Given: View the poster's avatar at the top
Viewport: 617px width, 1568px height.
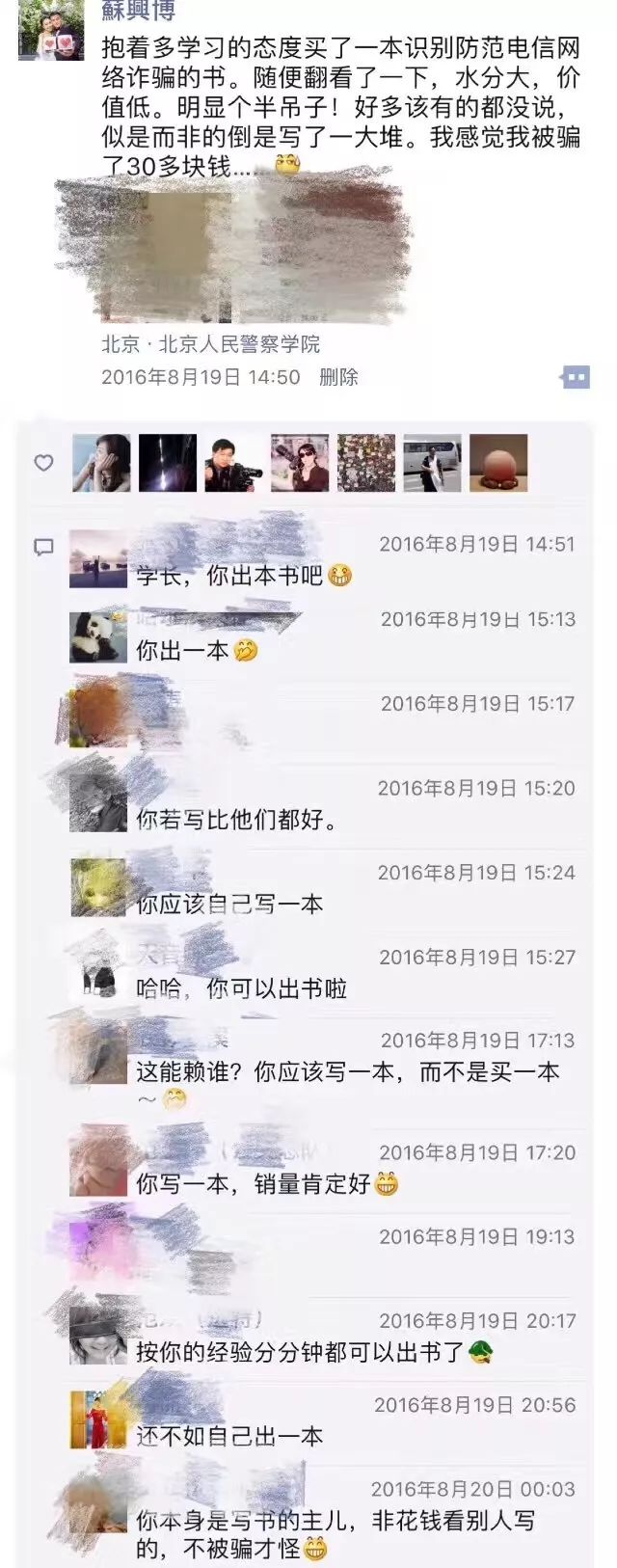Looking at the screenshot, I should 51,29.
